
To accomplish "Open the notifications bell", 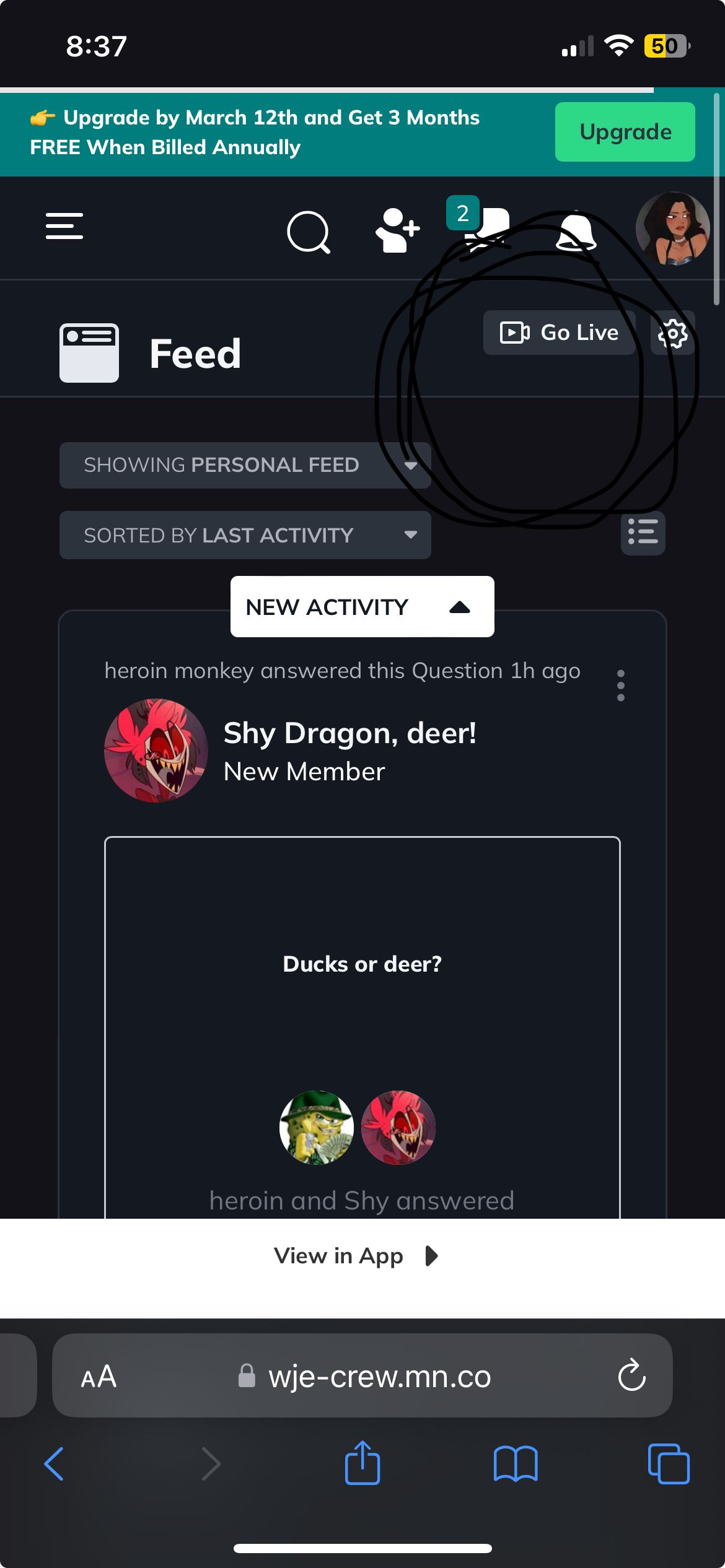I will 576,232.
